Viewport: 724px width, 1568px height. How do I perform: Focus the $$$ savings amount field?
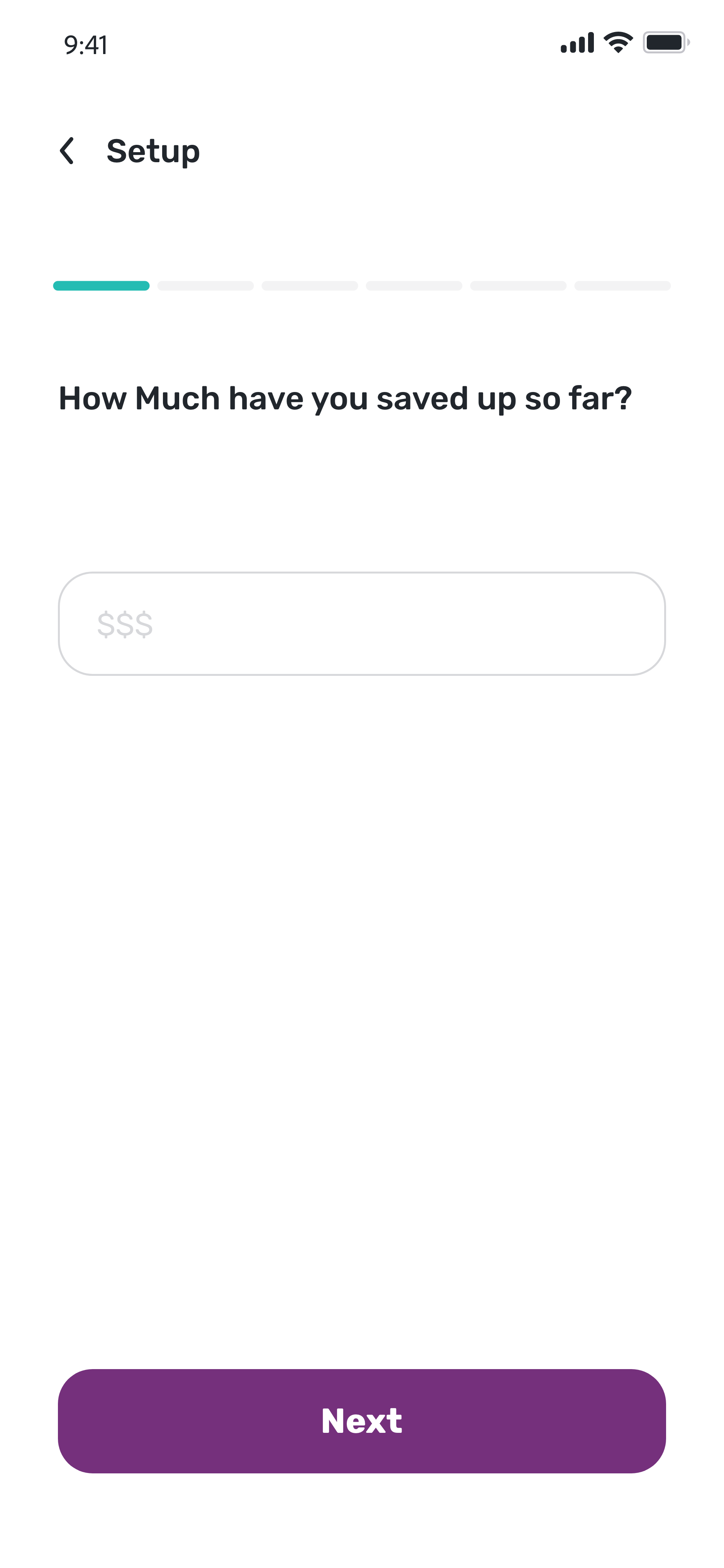coord(361,623)
